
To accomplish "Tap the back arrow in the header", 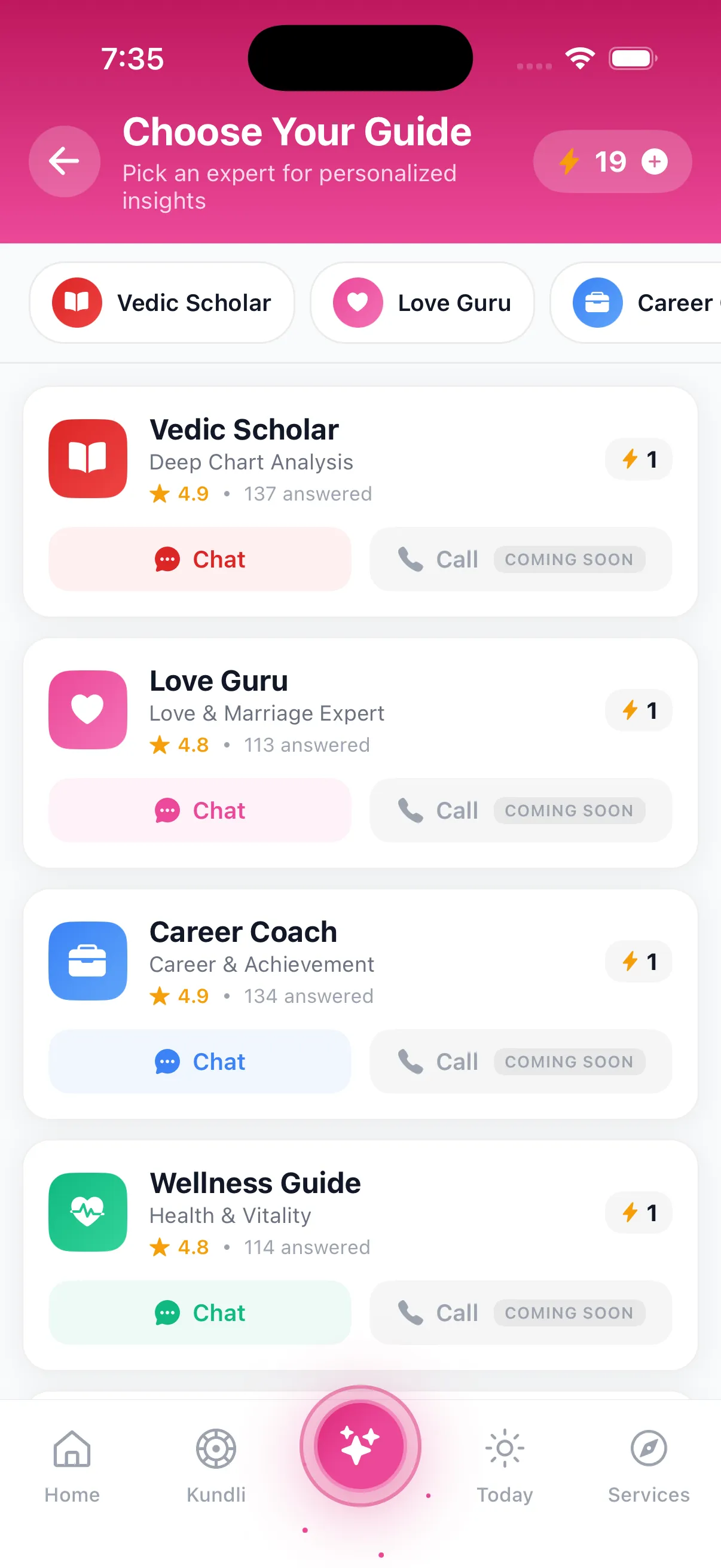I will point(64,161).
